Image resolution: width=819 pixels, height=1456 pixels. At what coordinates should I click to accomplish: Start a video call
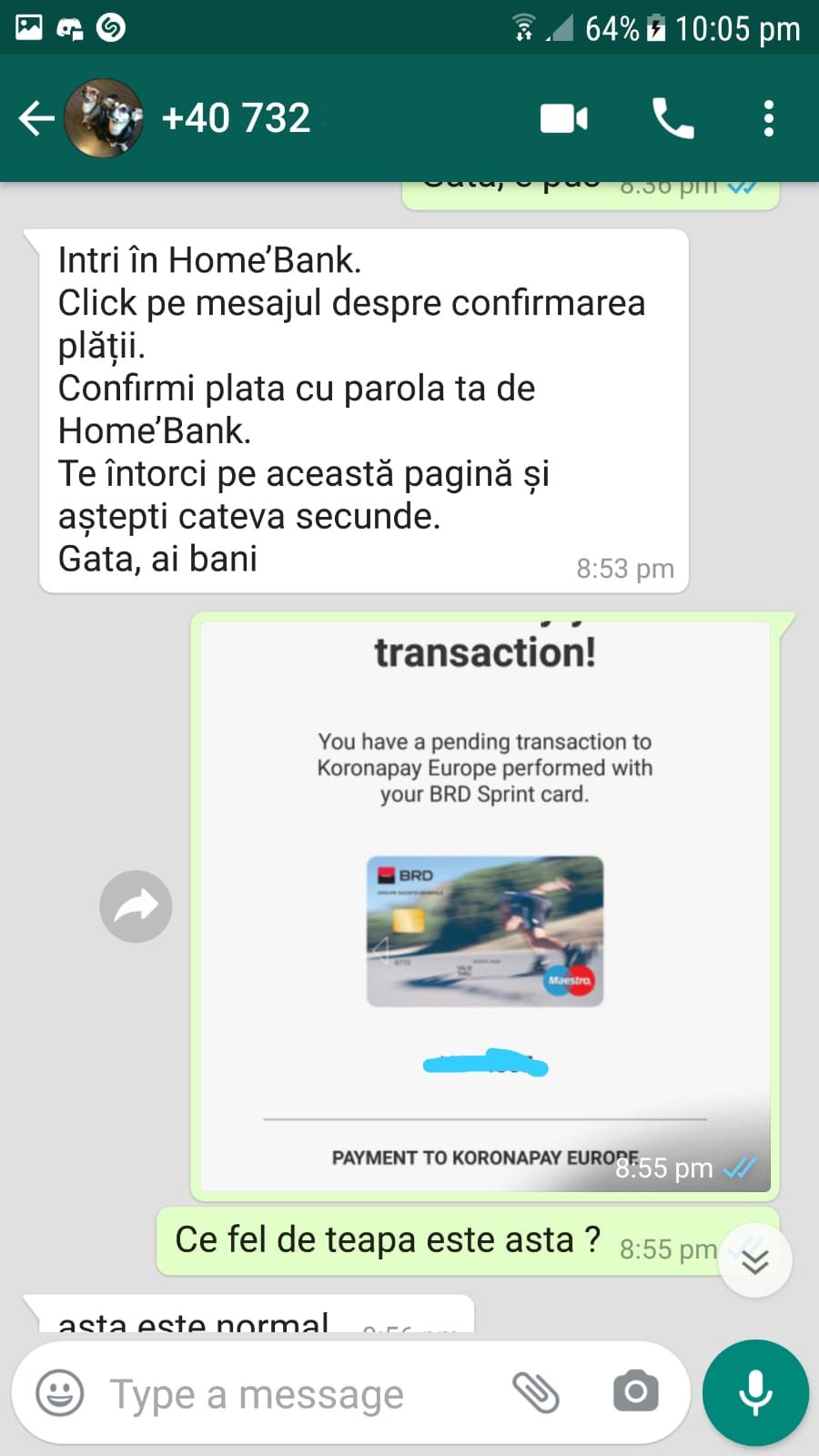pos(563,118)
